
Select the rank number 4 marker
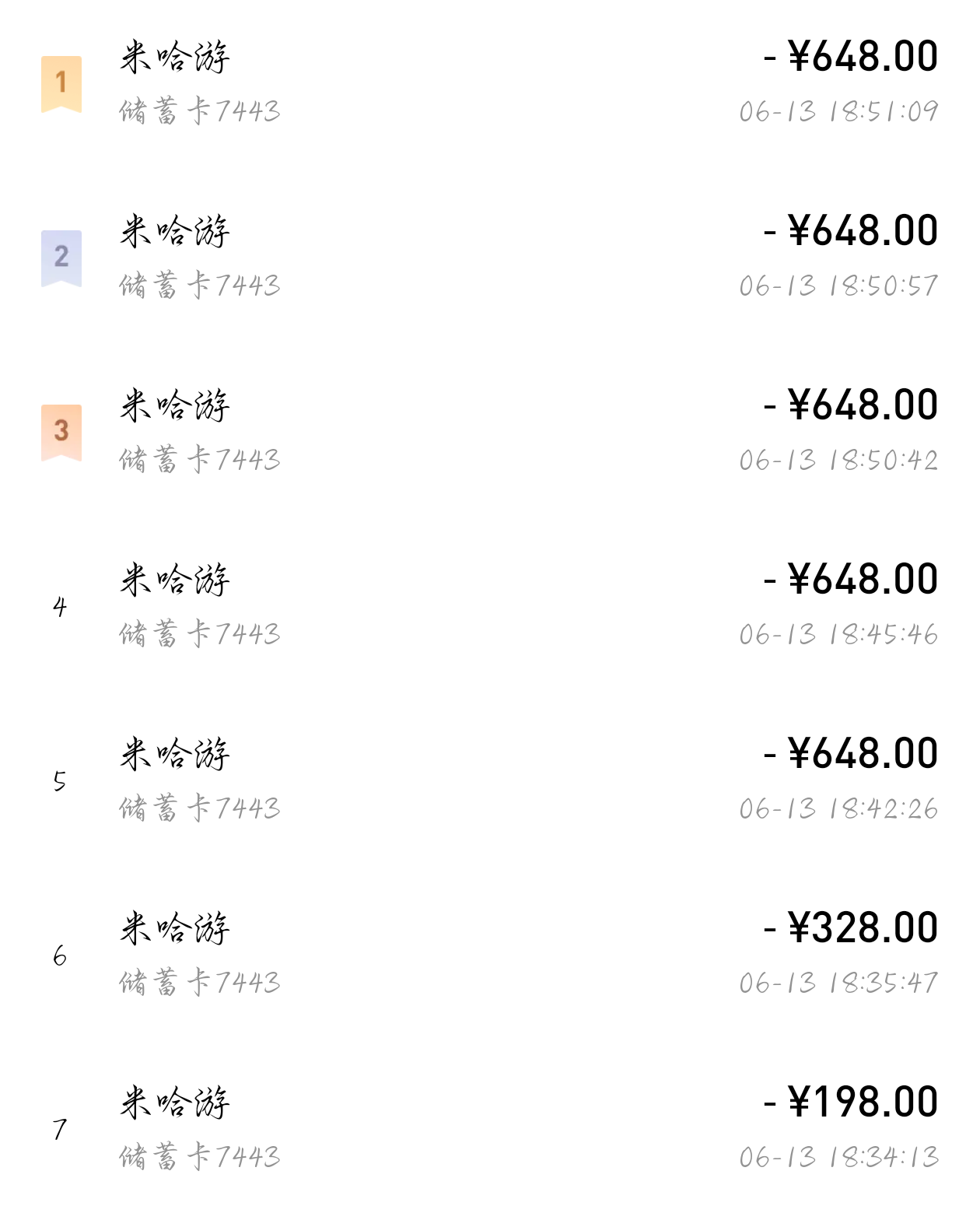click(59, 606)
